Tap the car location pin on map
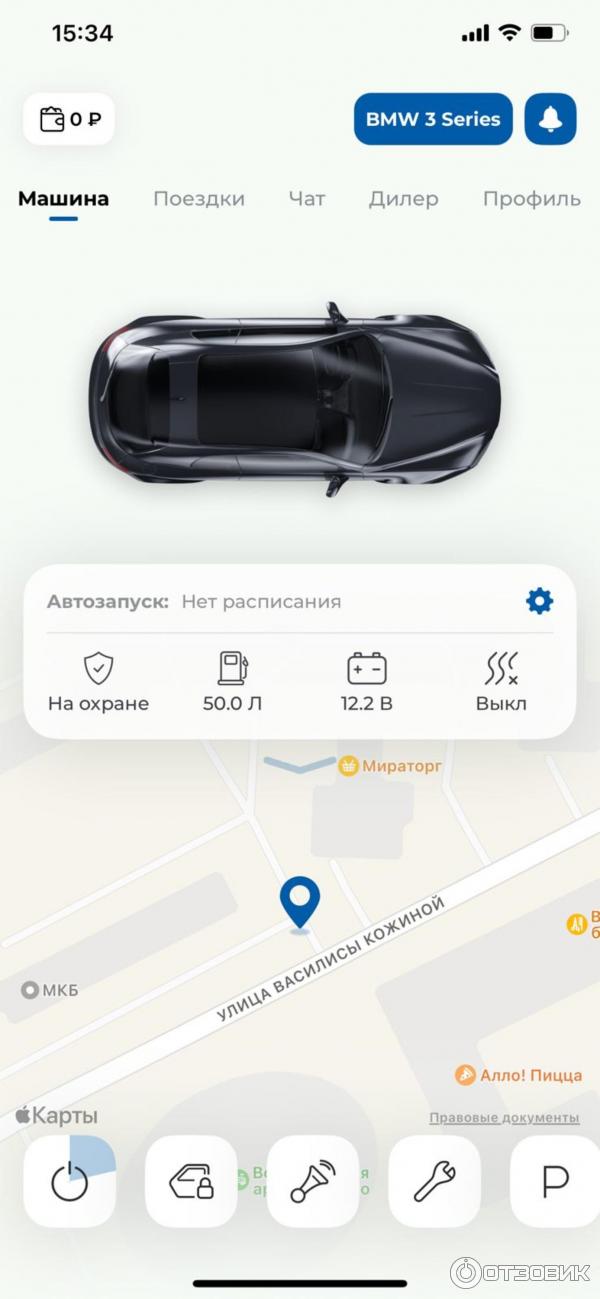Image resolution: width=600 pixels, height=1299 pixels. point(299,900)
